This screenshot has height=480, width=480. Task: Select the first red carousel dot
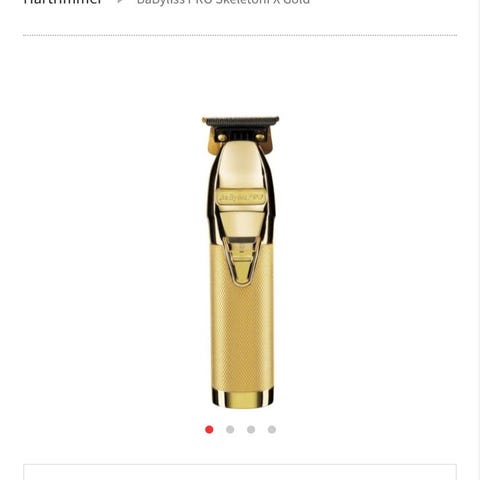pos(209,429)
